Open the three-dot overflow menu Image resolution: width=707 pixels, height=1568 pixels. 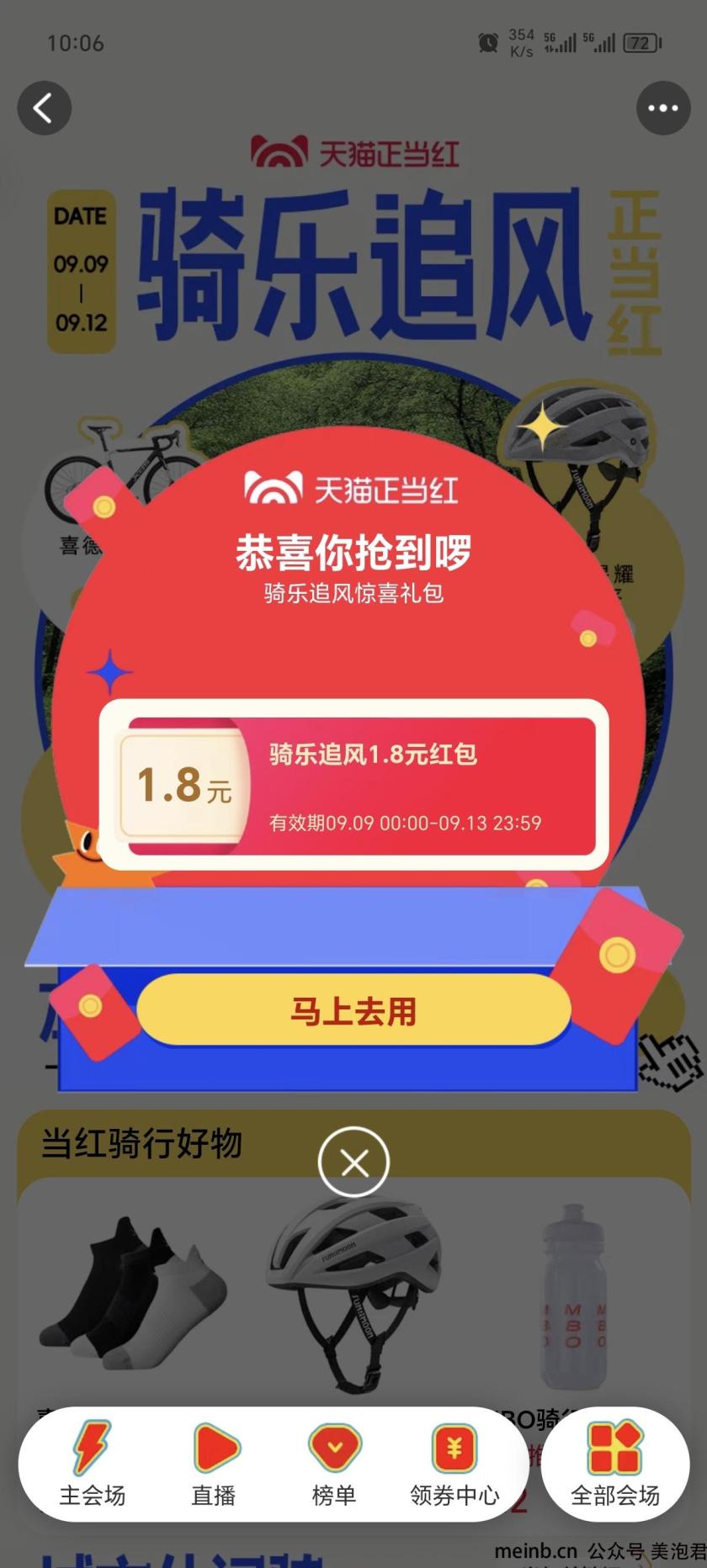(x=662, y=108)
